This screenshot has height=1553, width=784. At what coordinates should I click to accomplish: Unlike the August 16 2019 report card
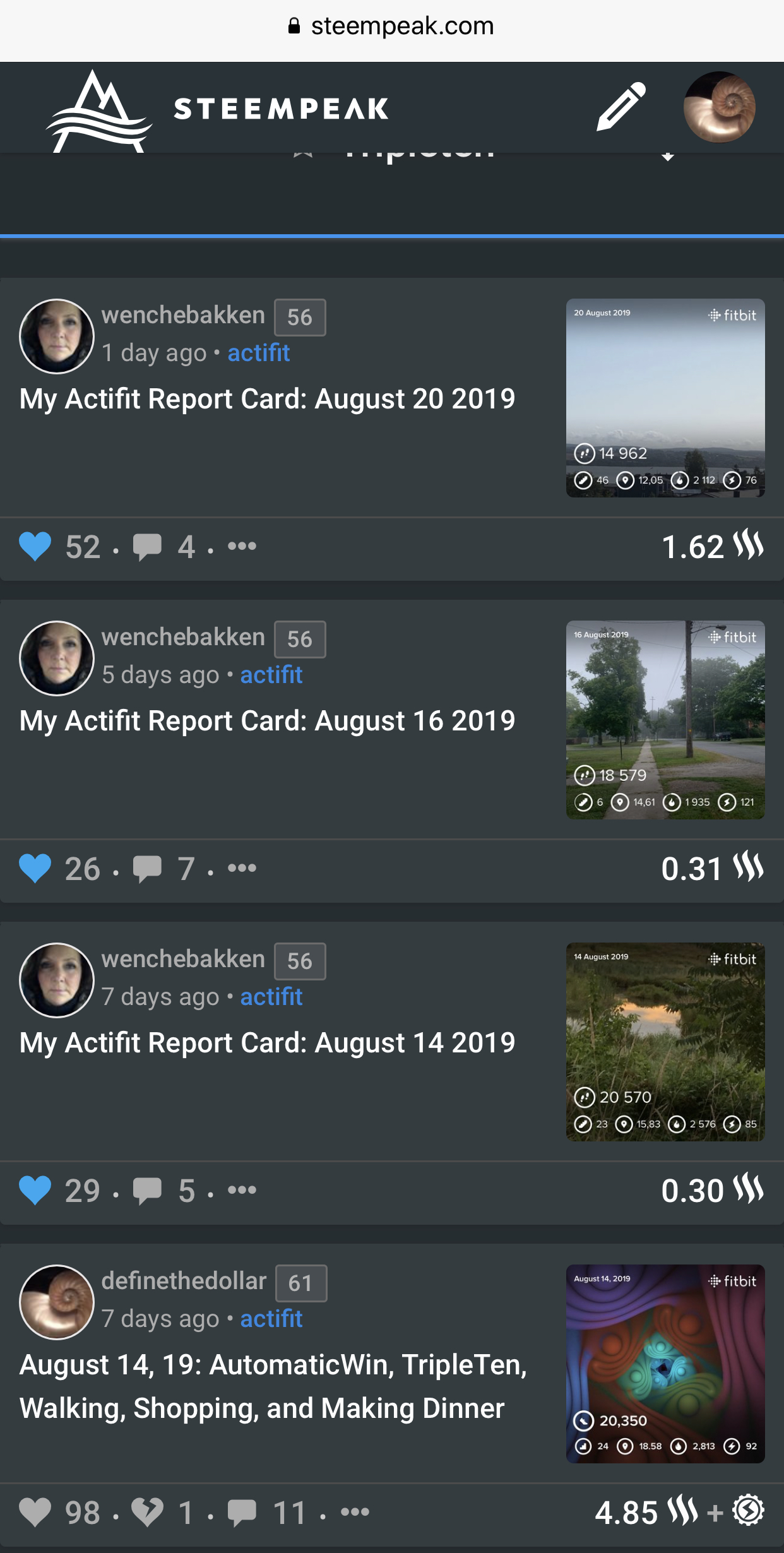[x=35, y=869]
